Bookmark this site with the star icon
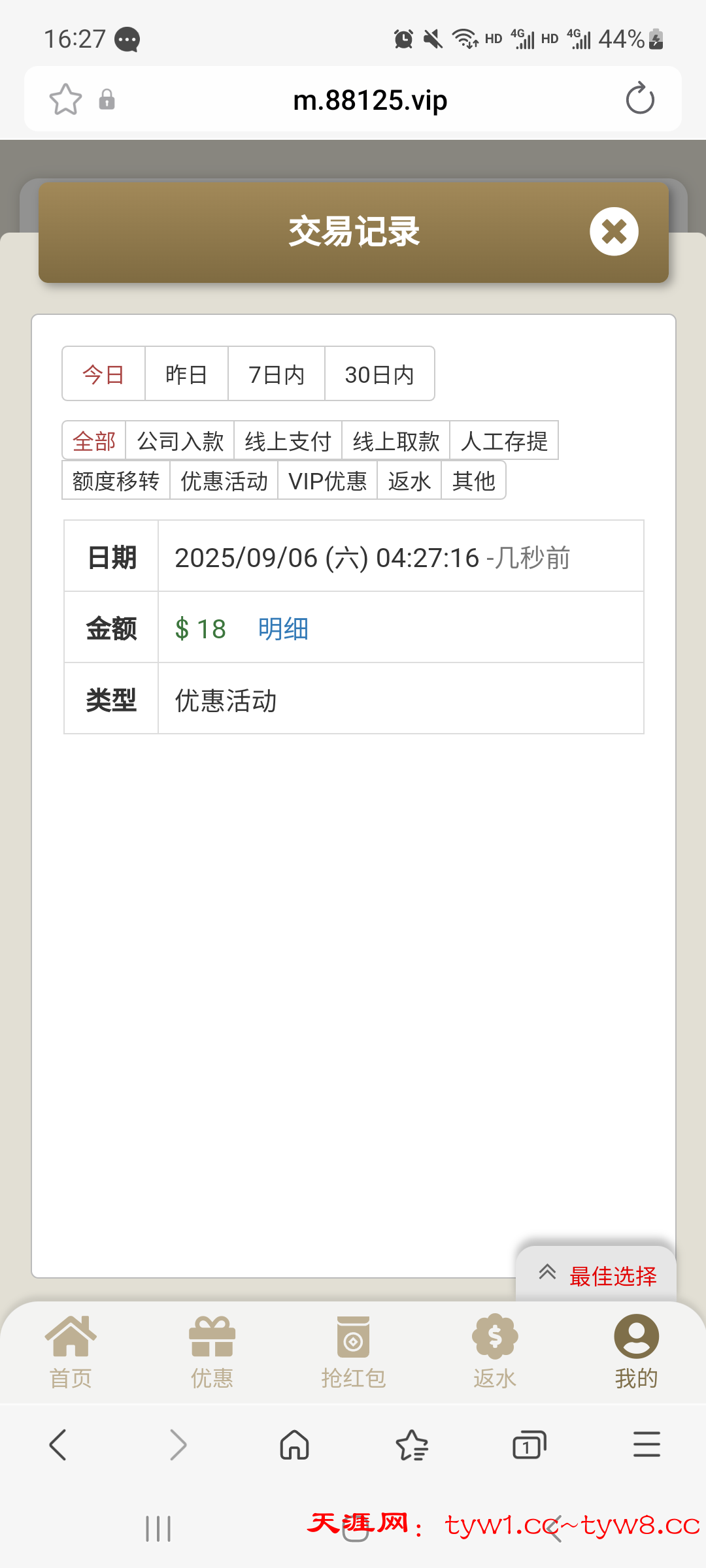Image resolution: width=706 pixels, height=1568 pixels. [x=65, y=99]
